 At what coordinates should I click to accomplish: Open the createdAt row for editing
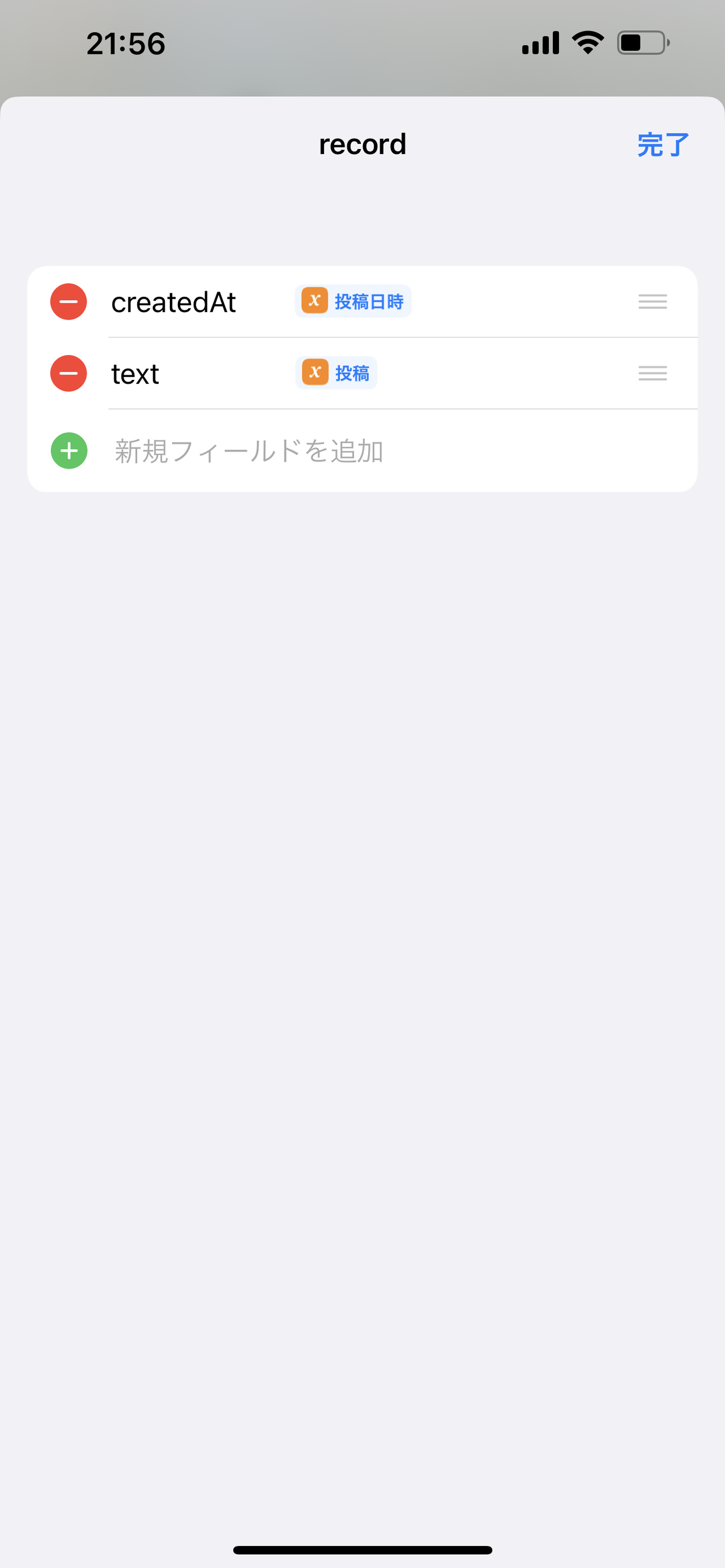coord(174,302)
